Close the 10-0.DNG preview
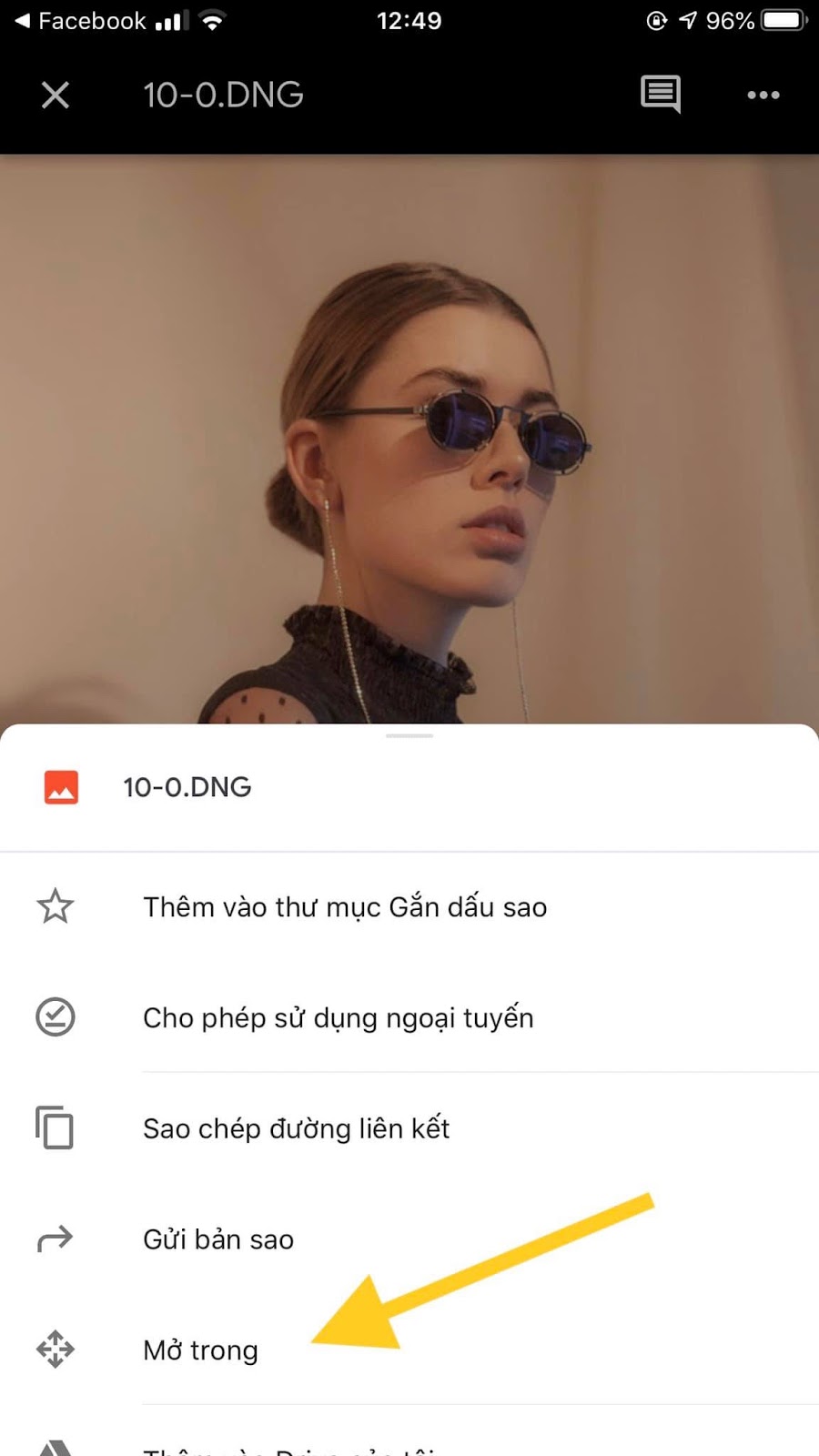Screen dimensions: 819x1456 point(56,95)
